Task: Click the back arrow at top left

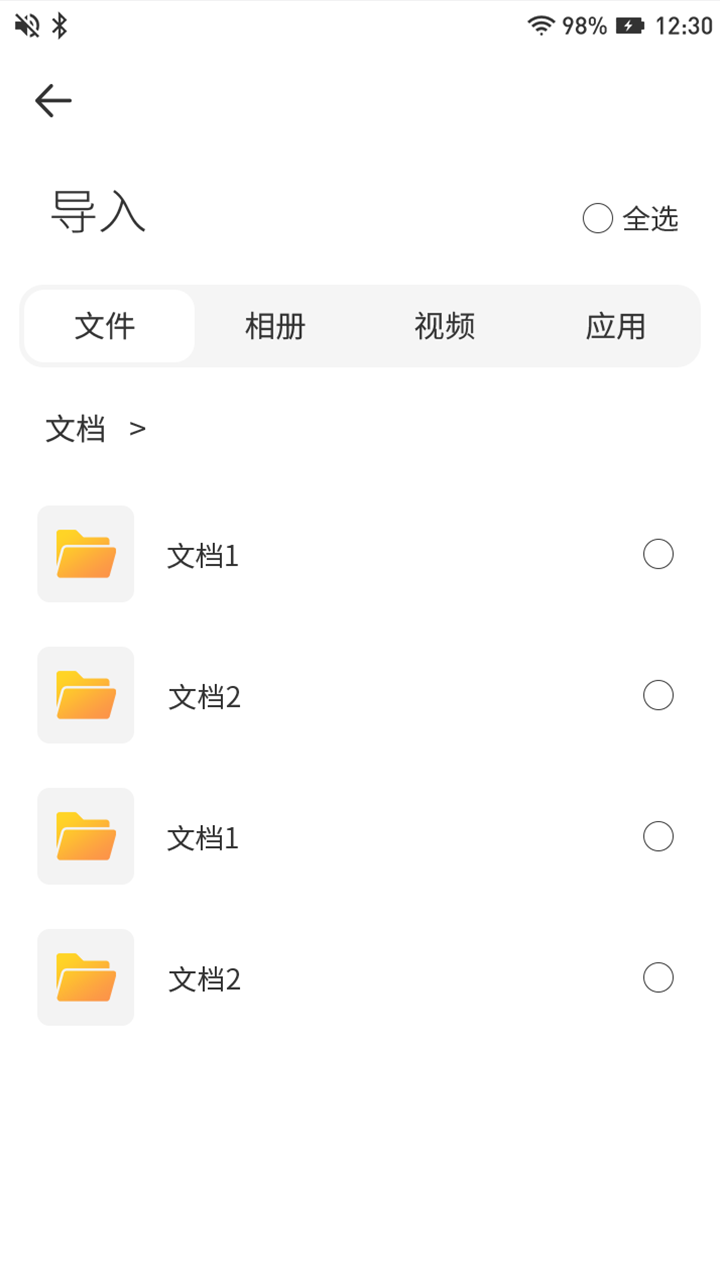Action: click(54, 99)
